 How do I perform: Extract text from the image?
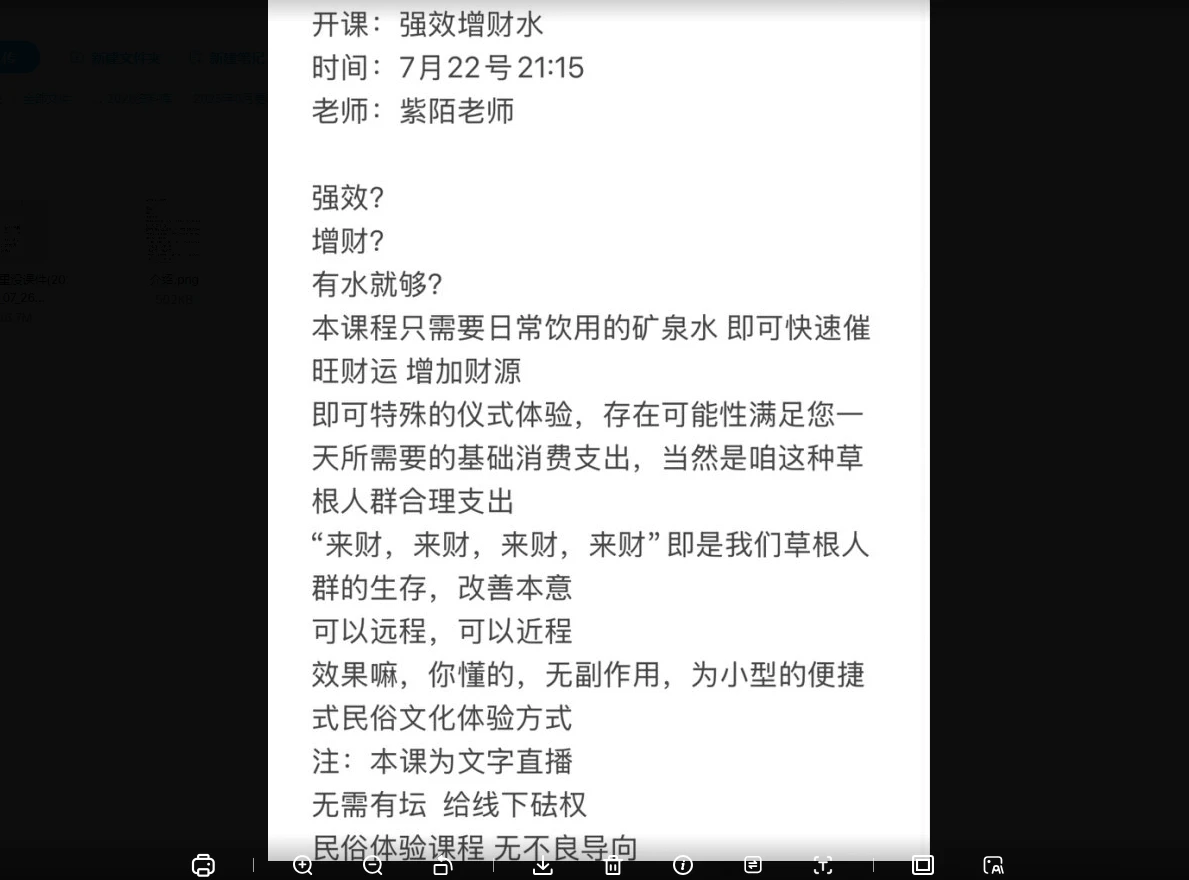tap(823, 865)
